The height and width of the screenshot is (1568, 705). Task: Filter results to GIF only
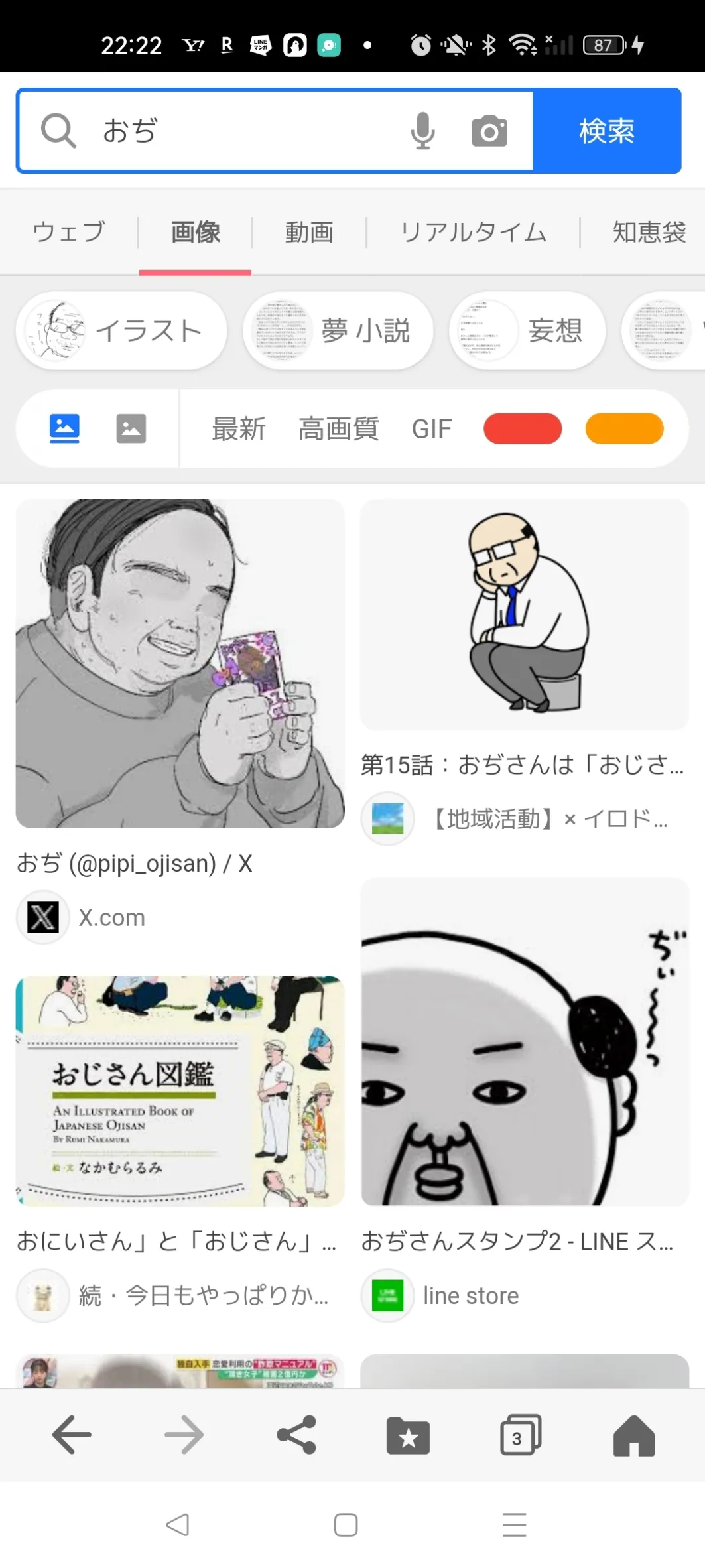coord(432,428)
